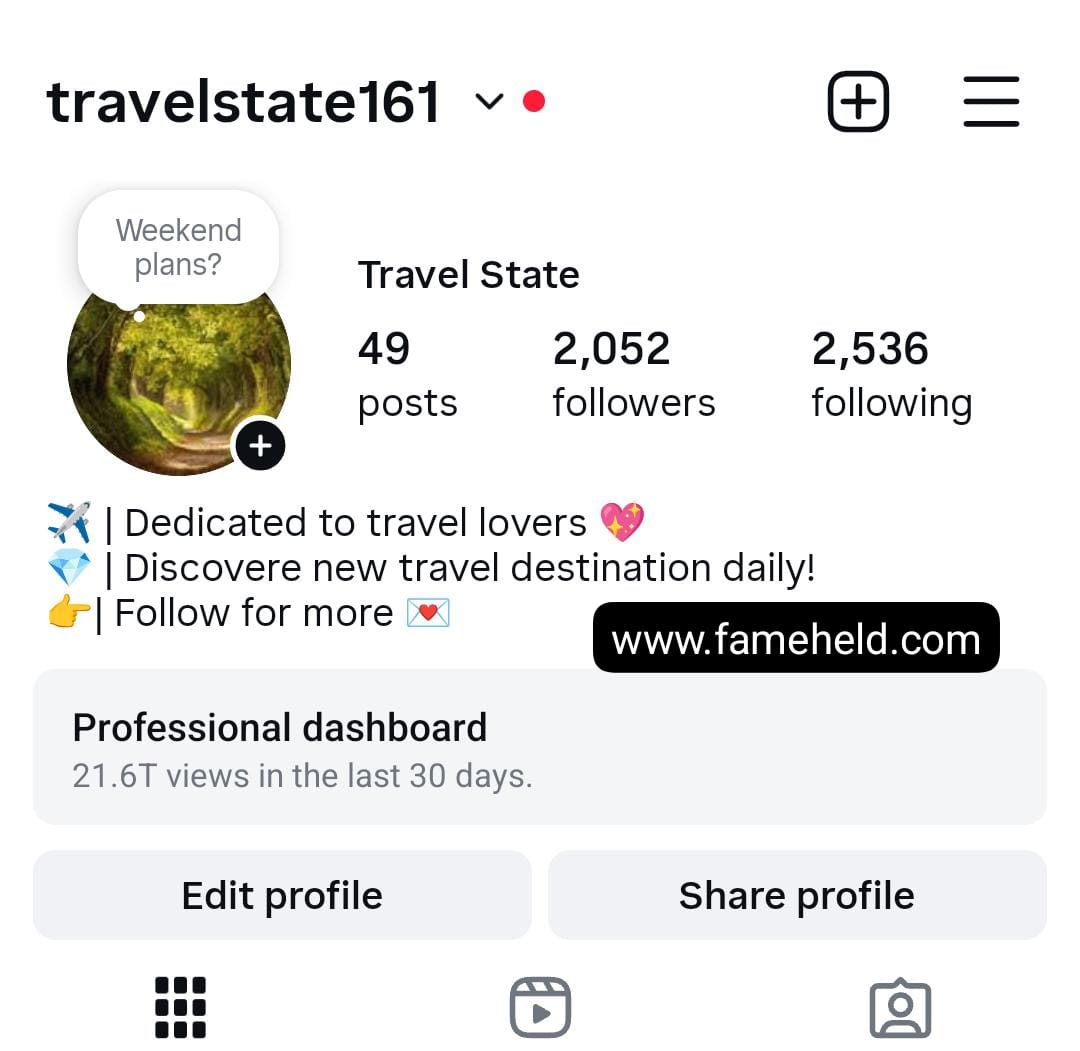Tap Share profile
This screenshot has width=1080, height=1051.
pyautogui.click(x=797, y=895)
